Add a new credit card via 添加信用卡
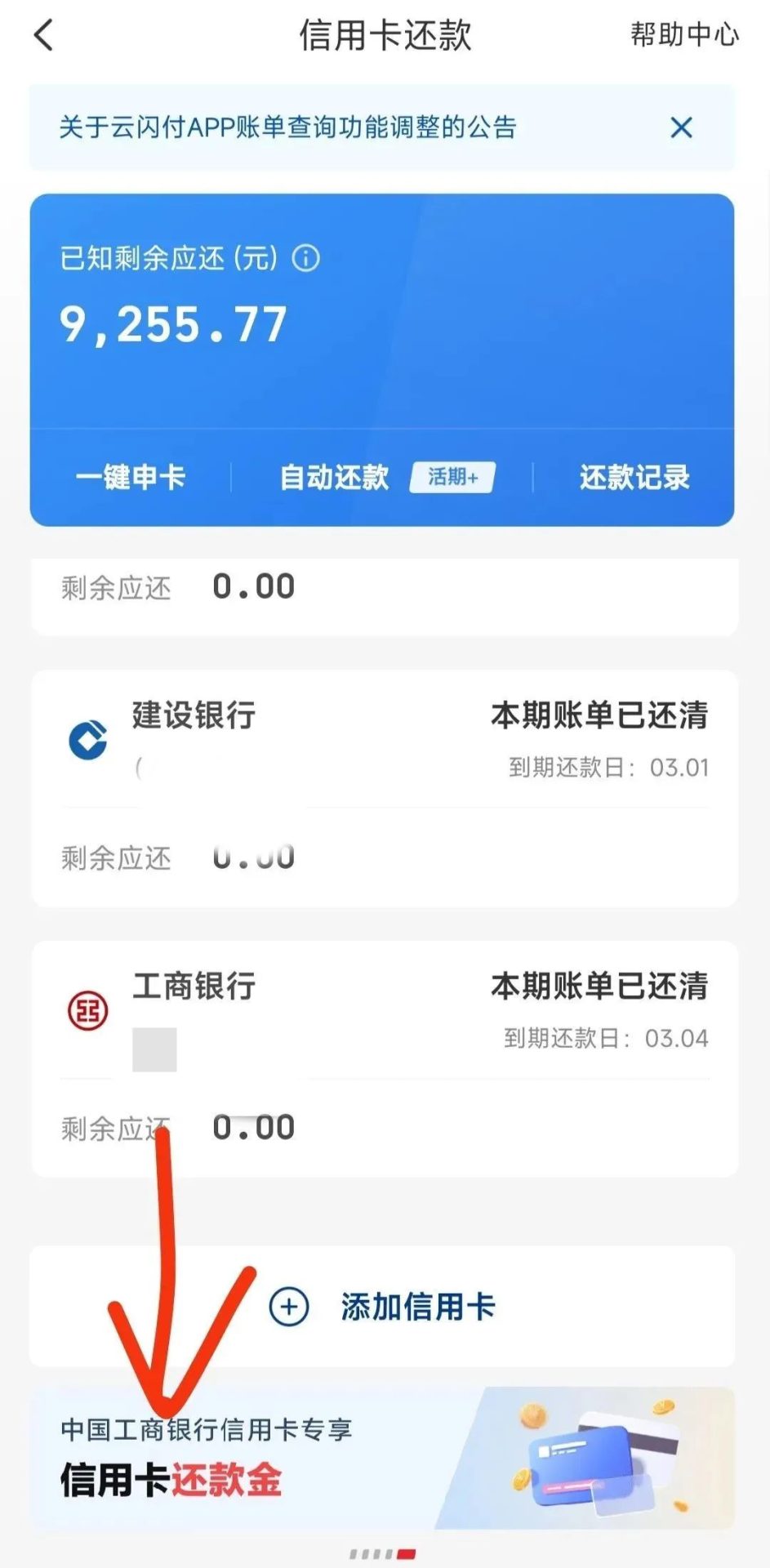770x1568 pixels. (x=382, y=1307)
